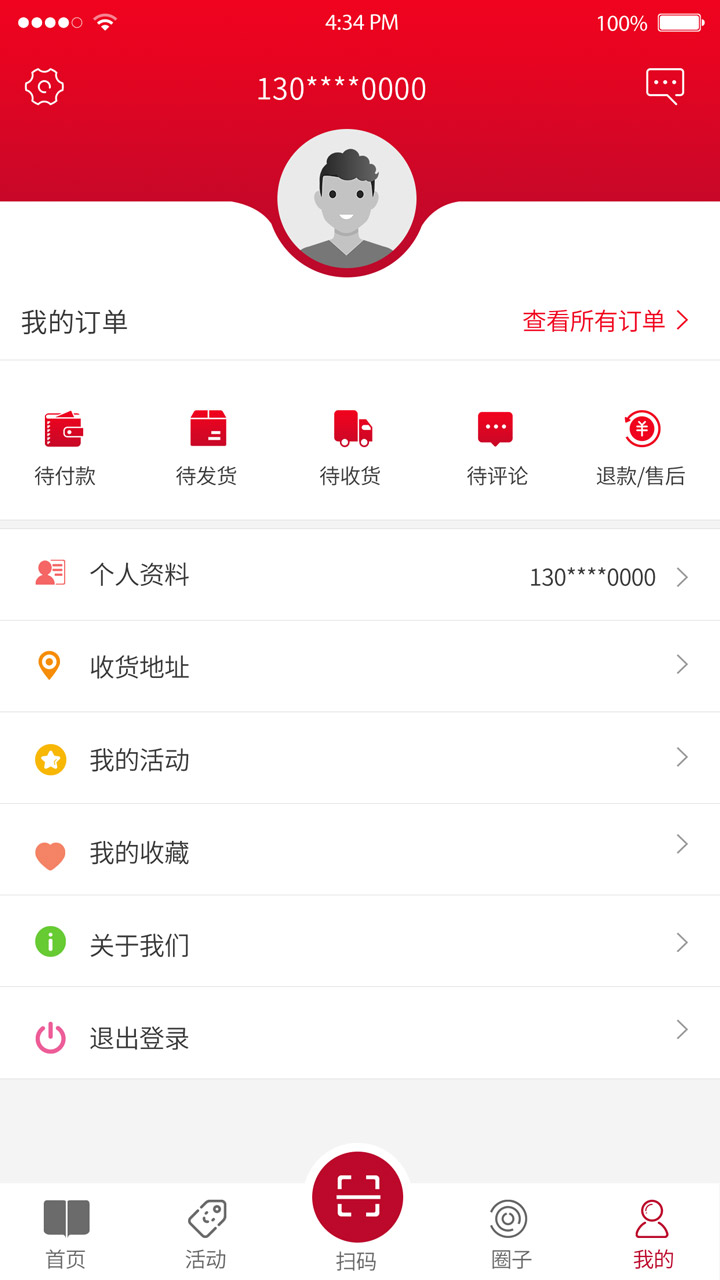Open 我的活动 my activities
This screenshot has height=1280, width=720.
360,759
